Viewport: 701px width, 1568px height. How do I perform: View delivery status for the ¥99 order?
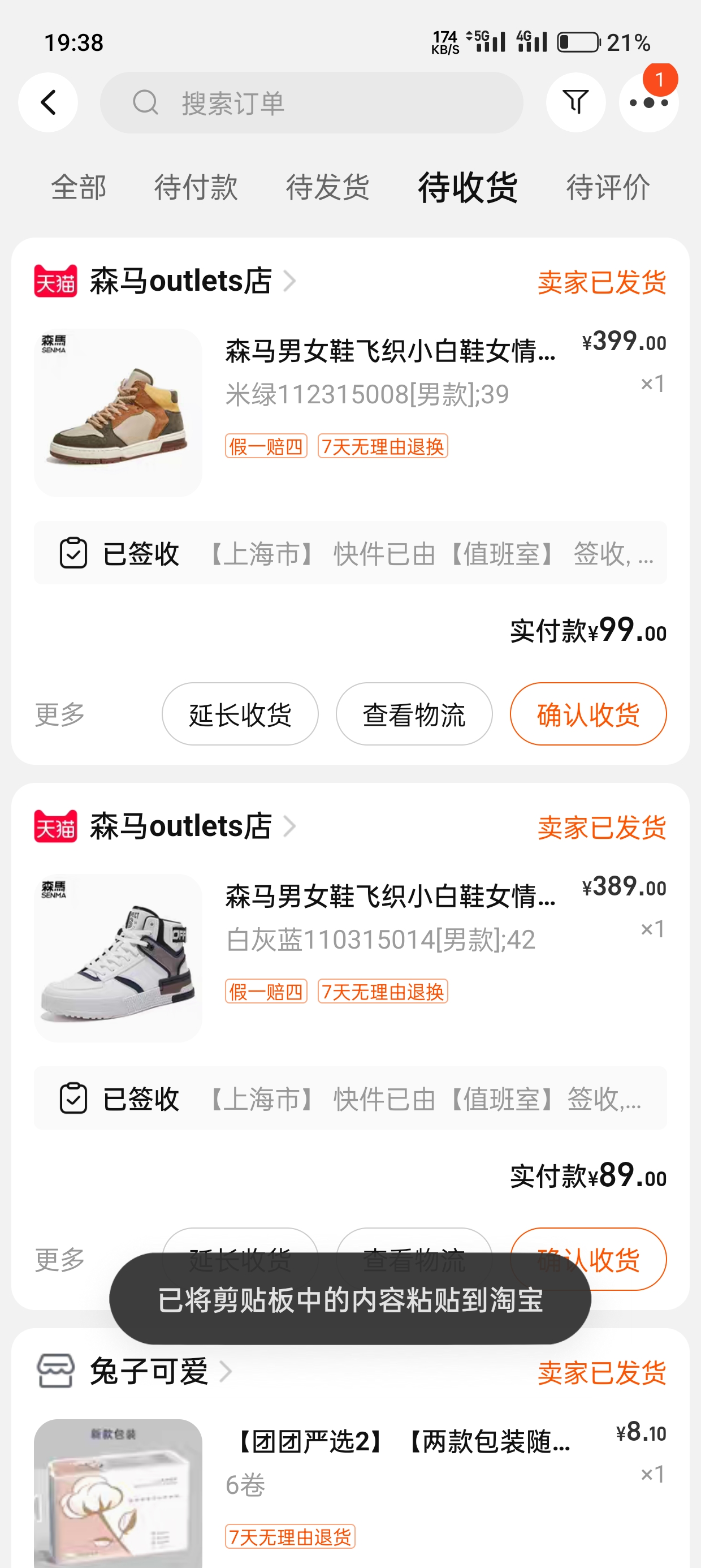350,553
